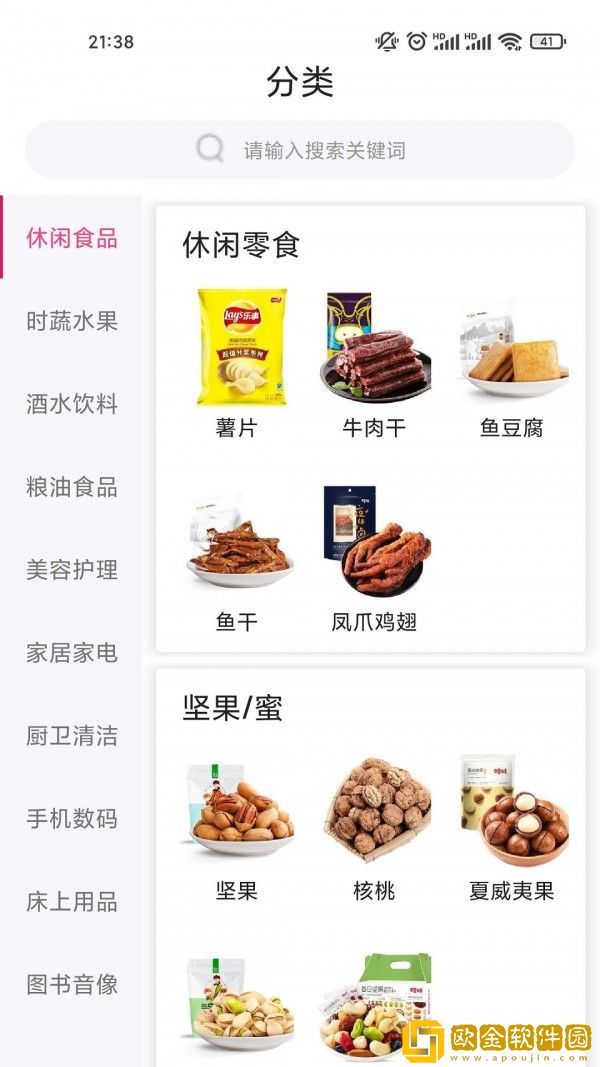This screenshot has width=600, height=1067.
Task: Switch to 手机数码 category
Action: click(x=72, y=819)
